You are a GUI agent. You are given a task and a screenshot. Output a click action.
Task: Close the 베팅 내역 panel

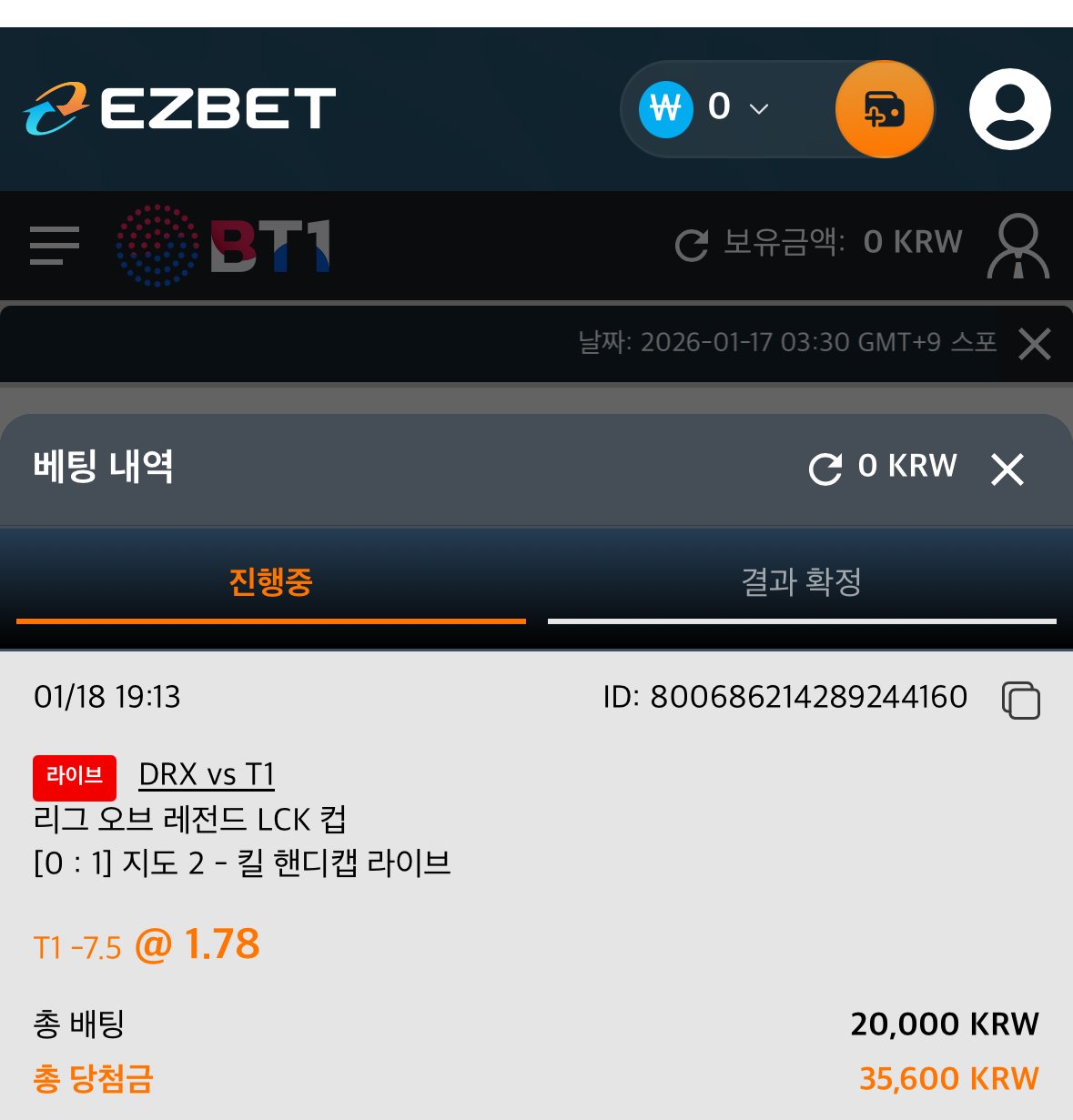1007,469
